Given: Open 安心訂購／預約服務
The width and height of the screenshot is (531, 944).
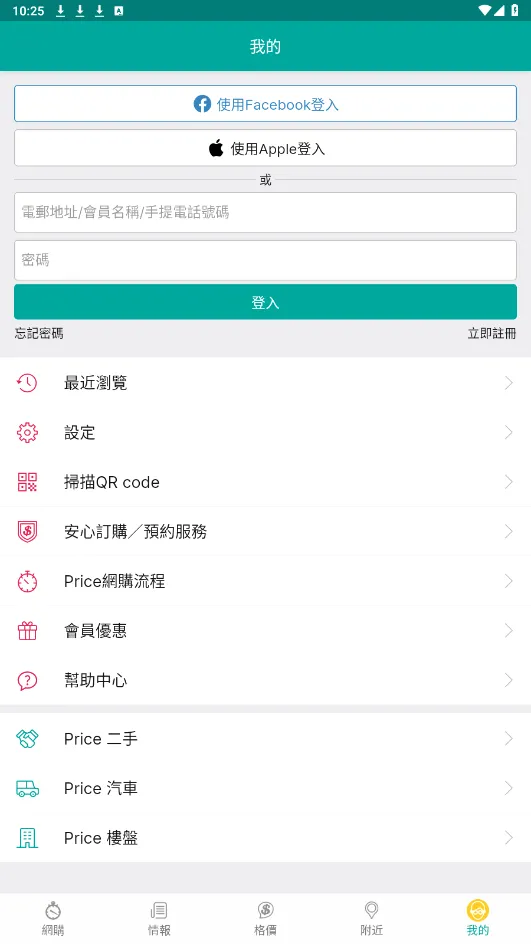Looking at the screenshot, I should point(266,532).
